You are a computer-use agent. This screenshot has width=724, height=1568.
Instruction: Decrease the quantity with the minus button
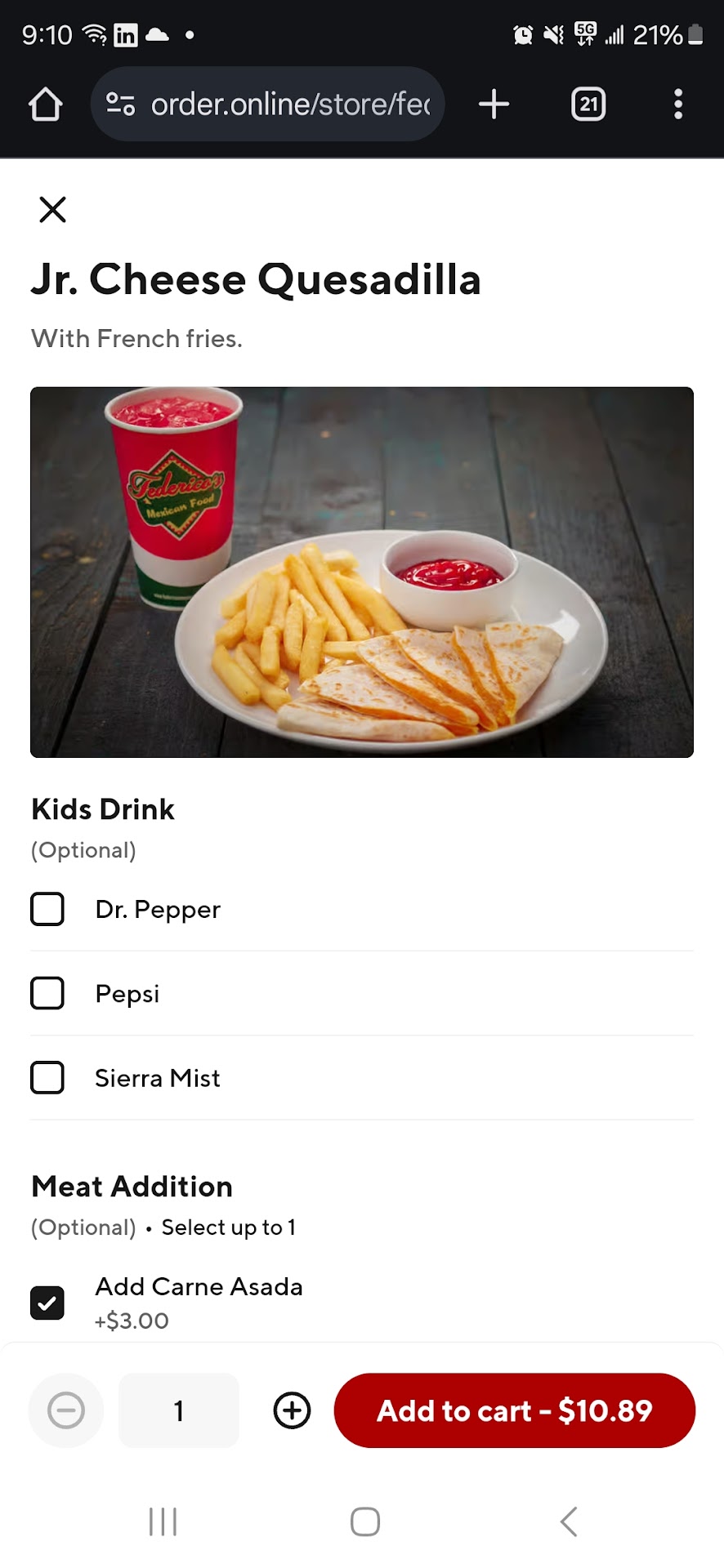click(x=66, y=1410)
